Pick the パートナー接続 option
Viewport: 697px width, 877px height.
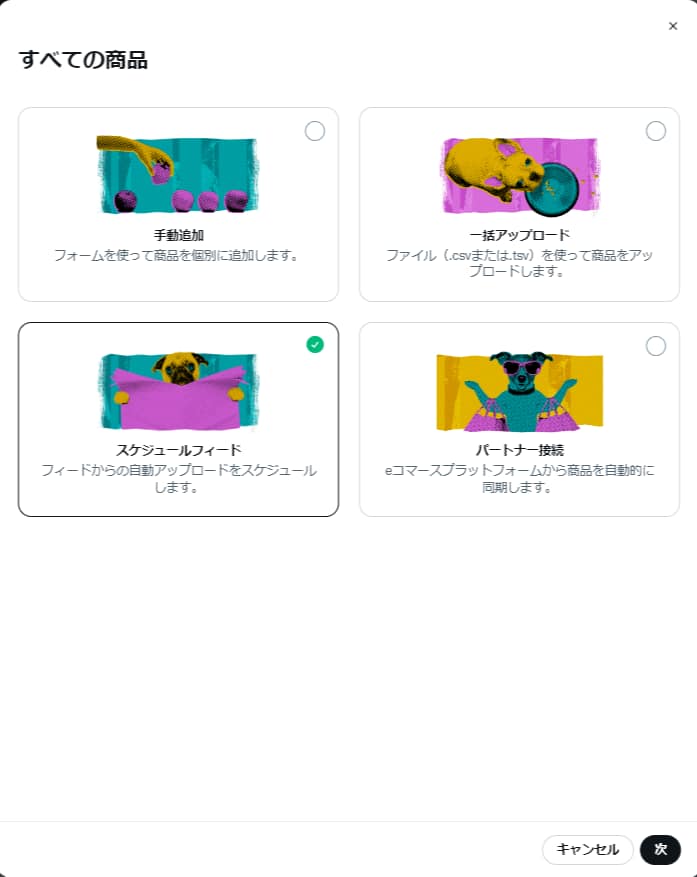519,419
